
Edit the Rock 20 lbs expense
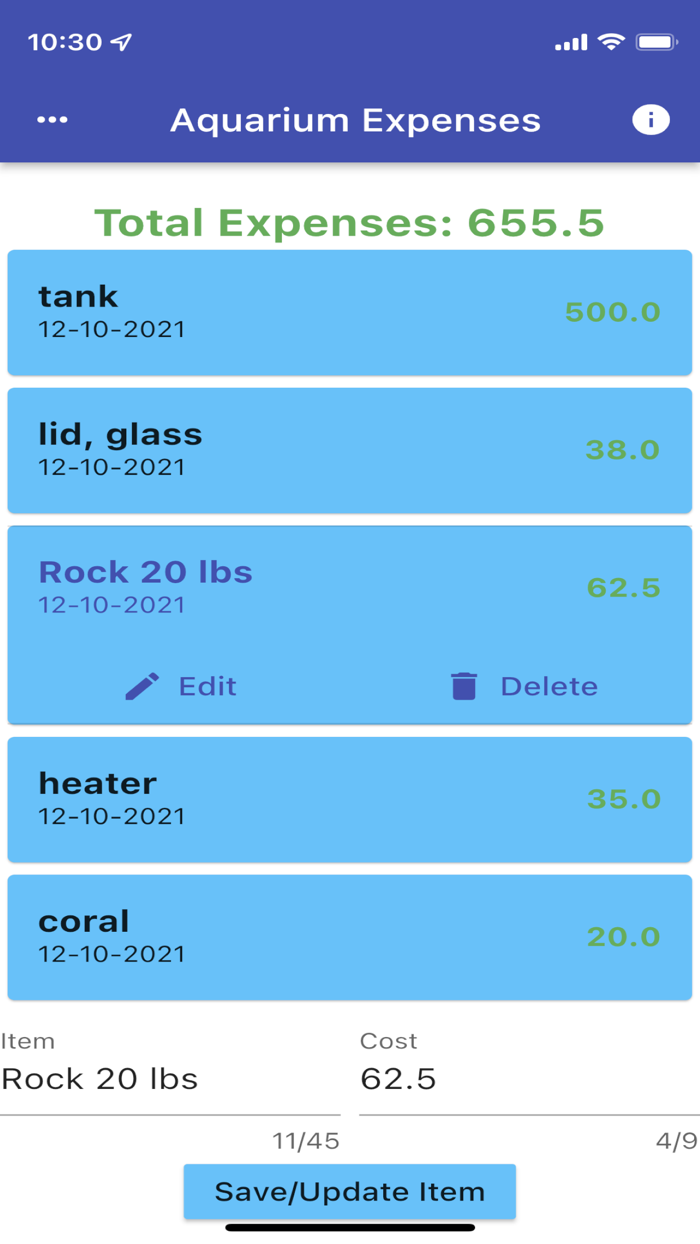point(181,686)
